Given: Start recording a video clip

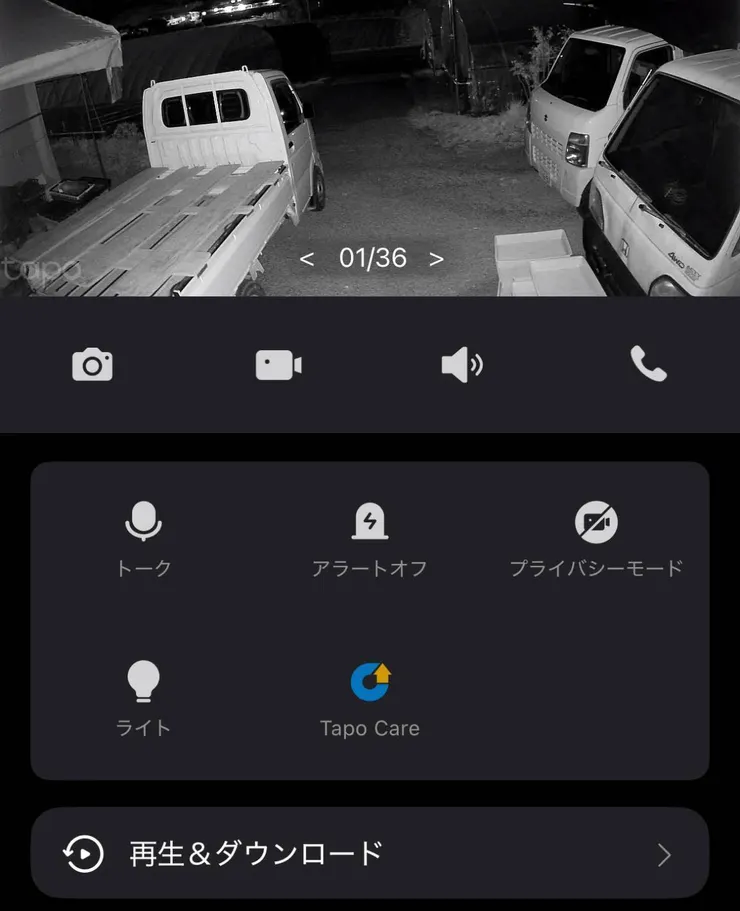Looking at the screenshot, I should tap(277, 364).
